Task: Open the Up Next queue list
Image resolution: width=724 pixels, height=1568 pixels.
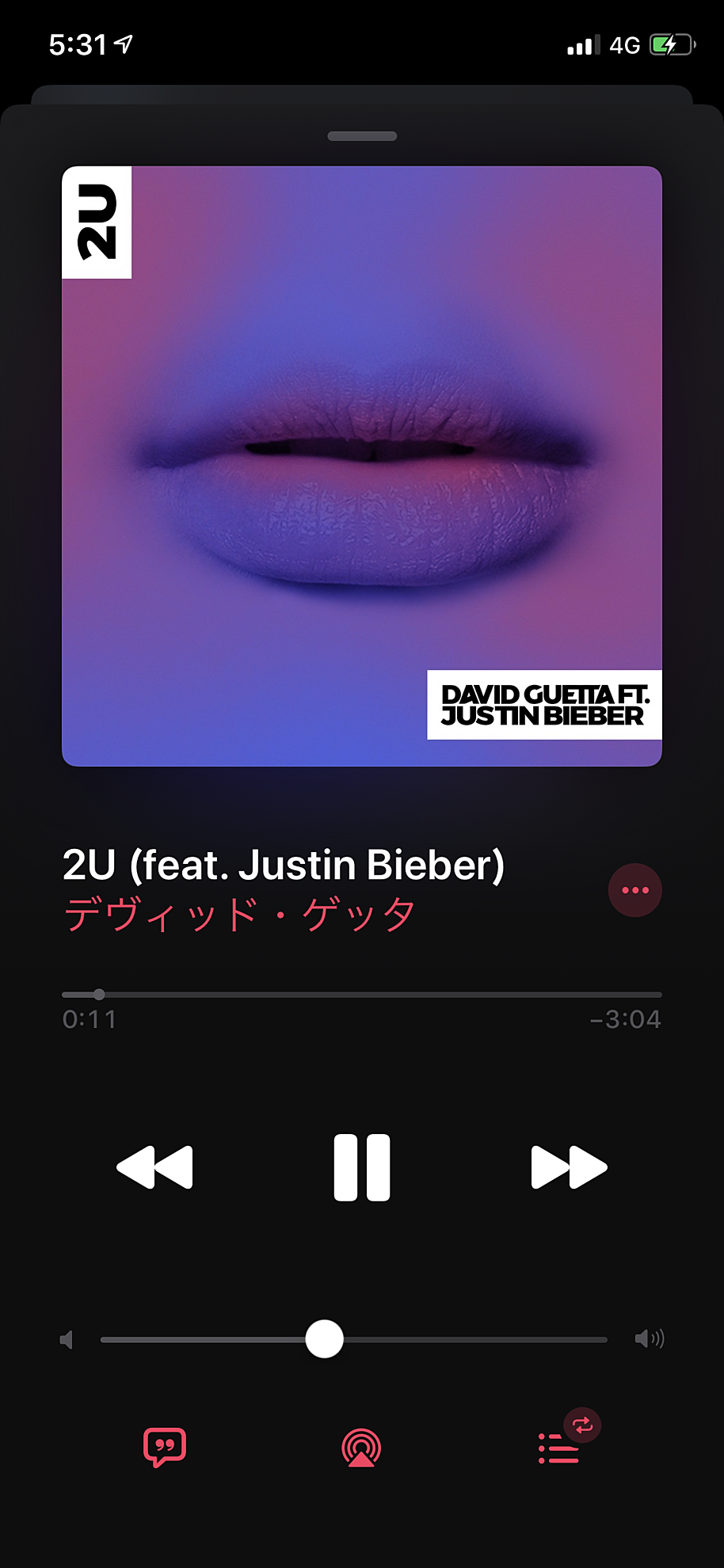Action: click(x=559, y=1449)
